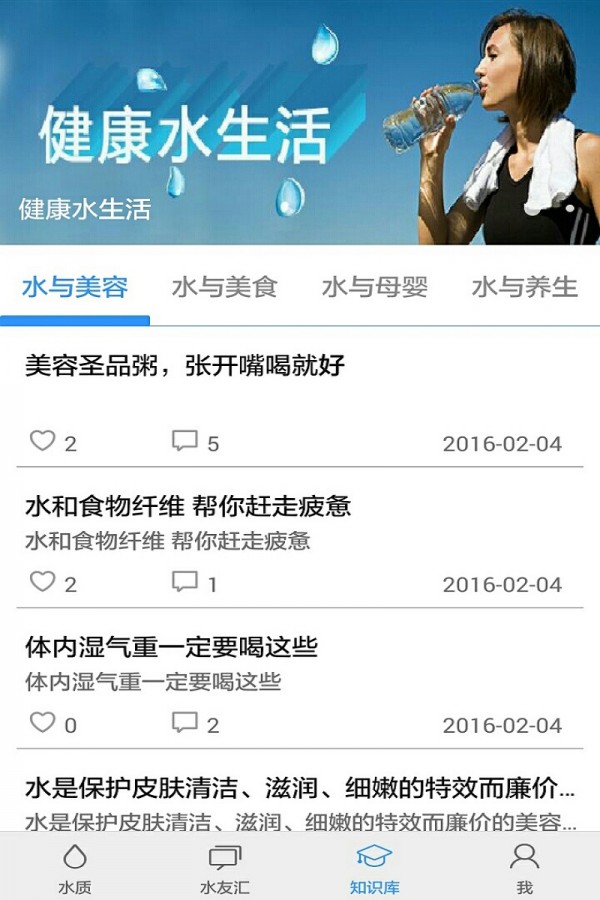Image resolution: width=600 pixels, height=900 pixels.
Task: Open article 水是保护皮肤清洁、滋润
Action: coord(300,788)
